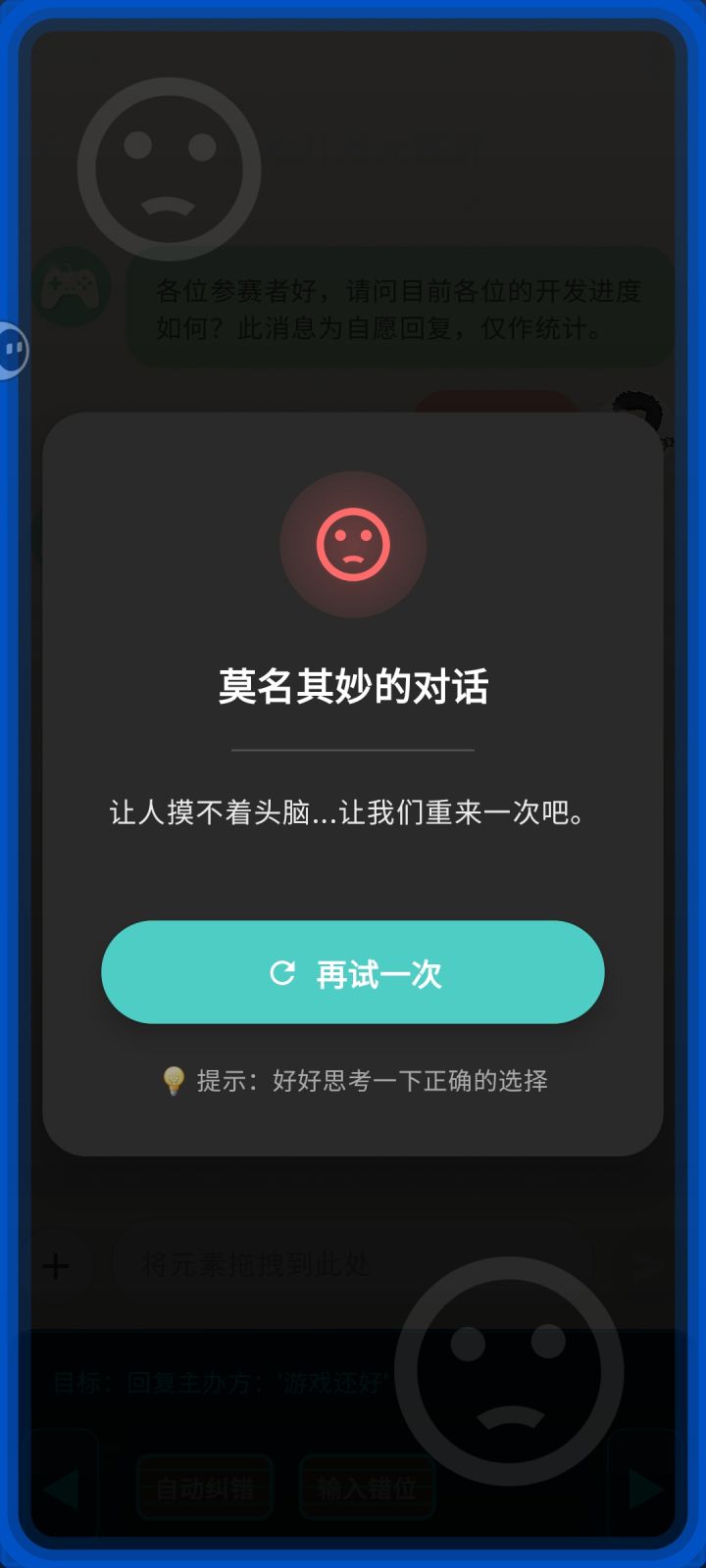The height and width of the screenshot is (1568, 706).
Task: Click the lightbulb icon before the hint text
Action: (x=174, y=1082)
